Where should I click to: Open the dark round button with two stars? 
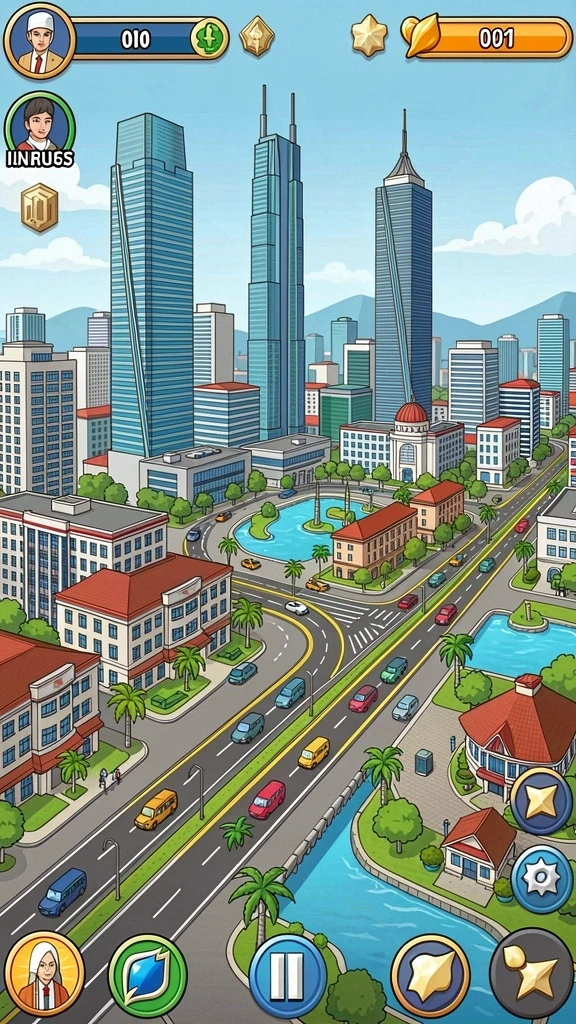(x=532, y=973)
